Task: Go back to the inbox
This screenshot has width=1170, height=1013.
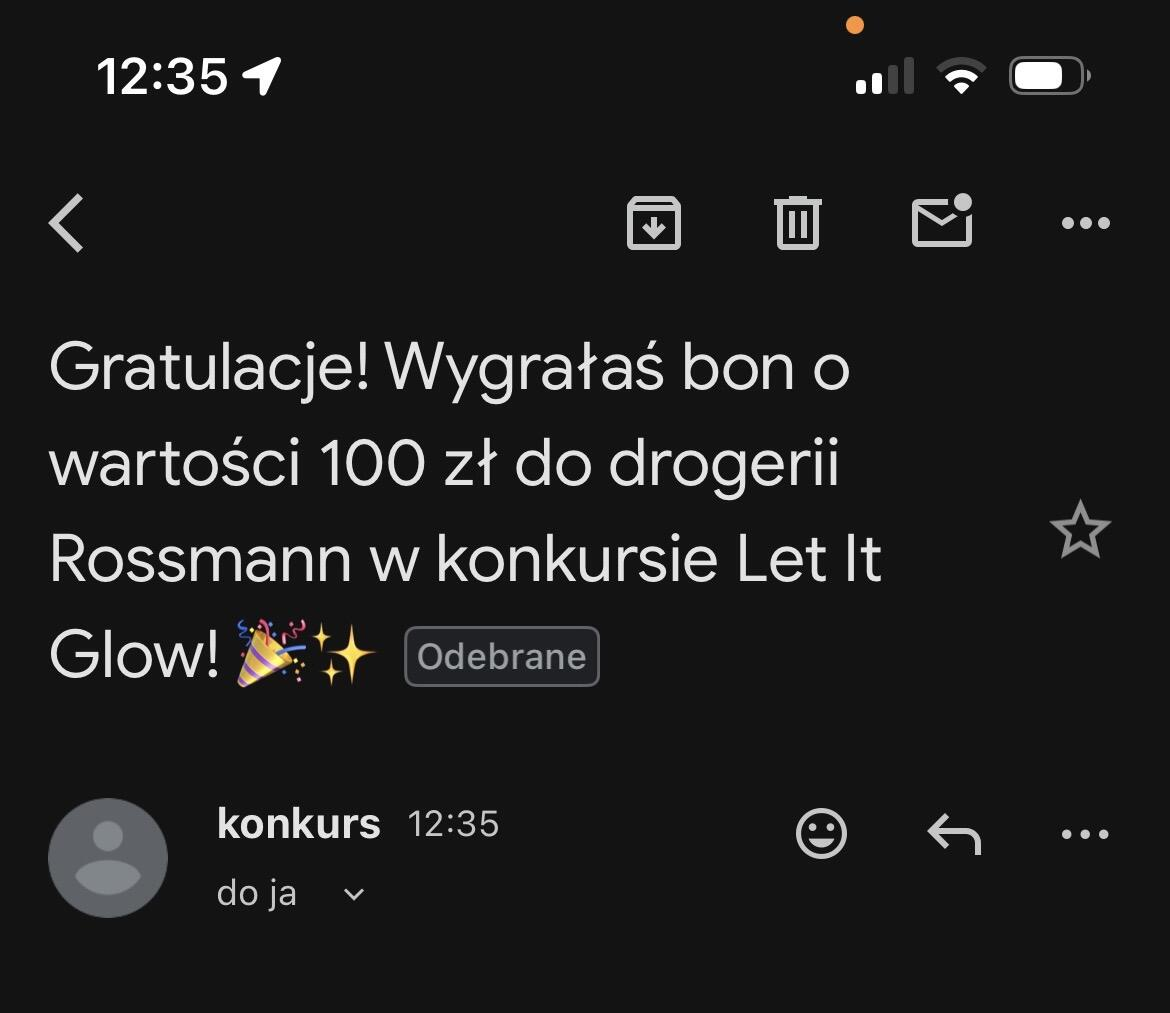Action: 67,222
